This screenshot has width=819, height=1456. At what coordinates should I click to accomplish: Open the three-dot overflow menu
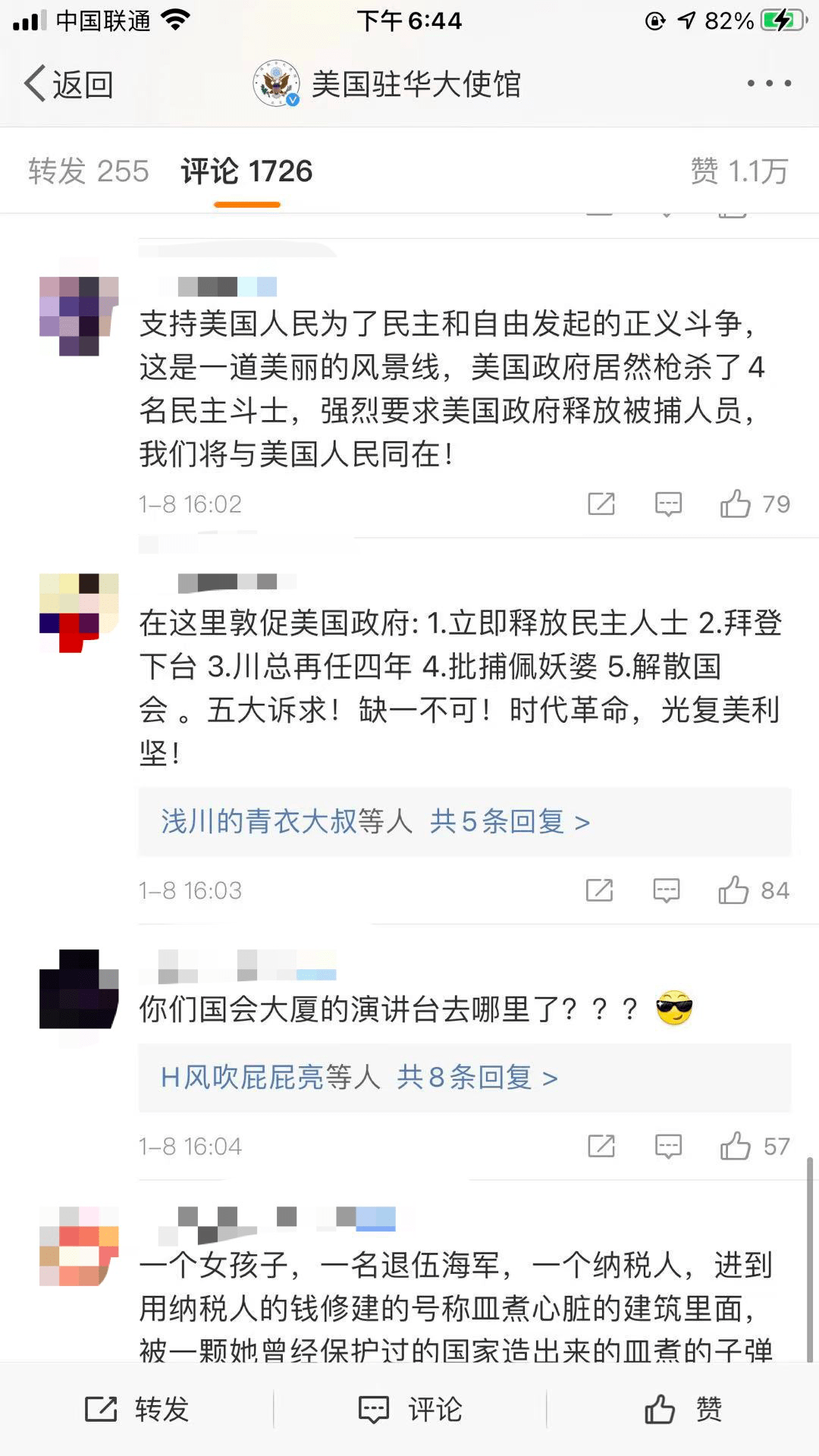pyautogui.click(x=769, y=83)
